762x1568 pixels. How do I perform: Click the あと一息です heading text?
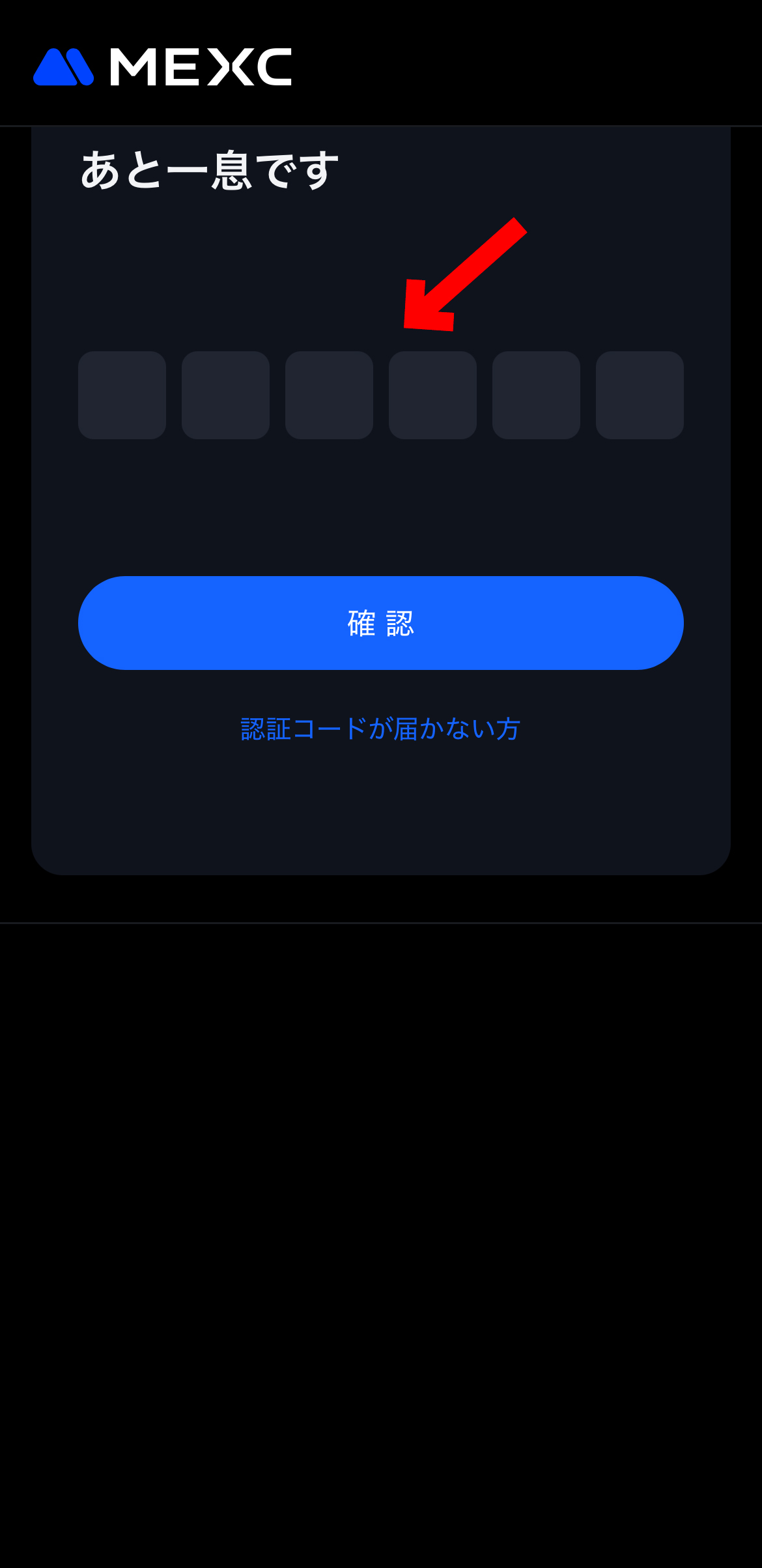coord(206,168)
